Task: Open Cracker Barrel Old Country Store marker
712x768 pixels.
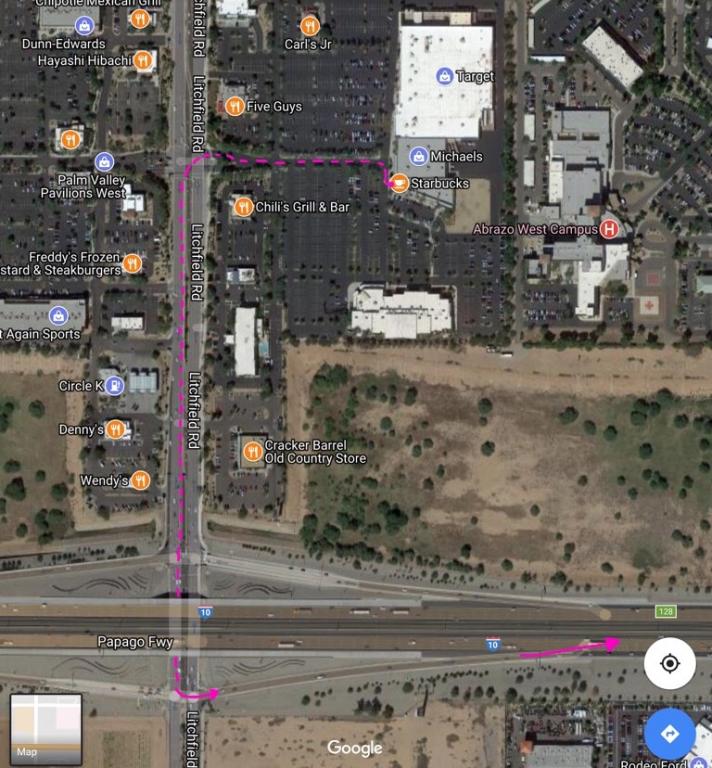Action: 252,451
